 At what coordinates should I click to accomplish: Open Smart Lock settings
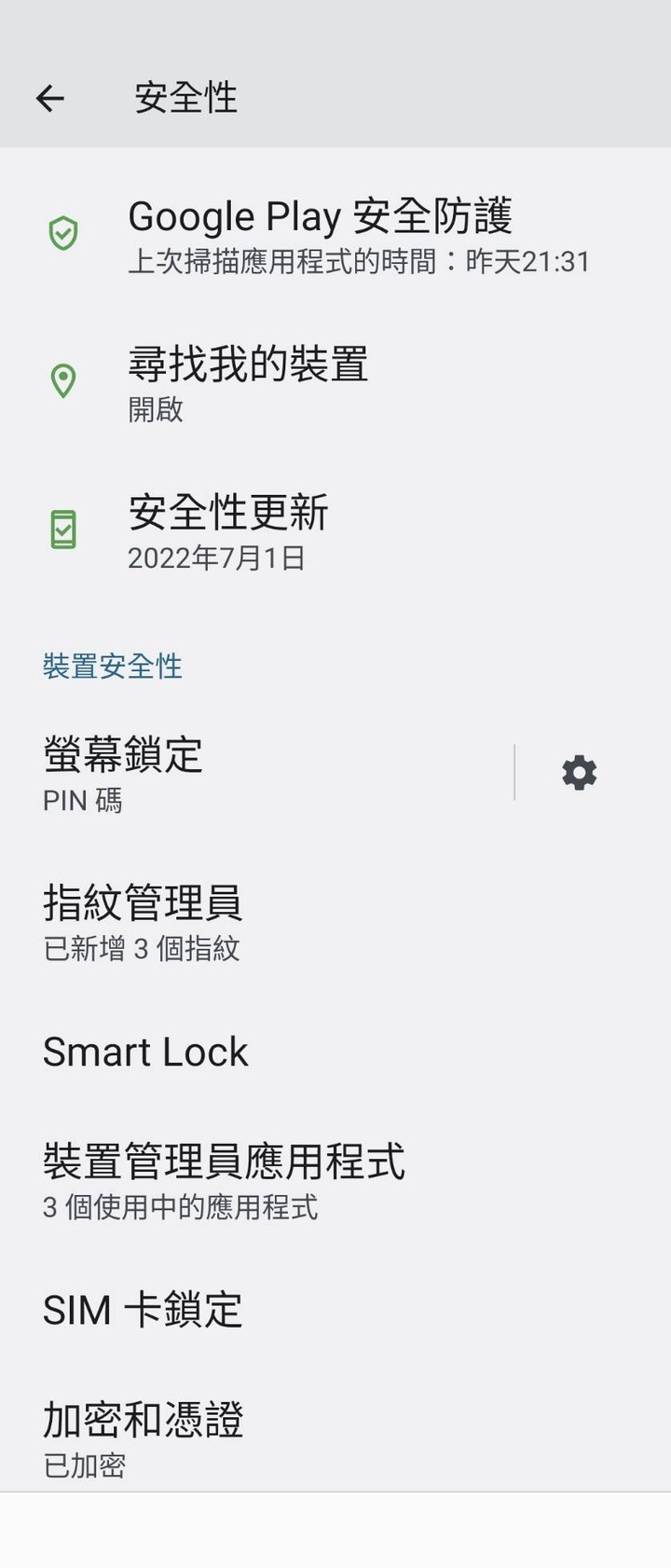pyautogui.click(x=145, y=1052)
